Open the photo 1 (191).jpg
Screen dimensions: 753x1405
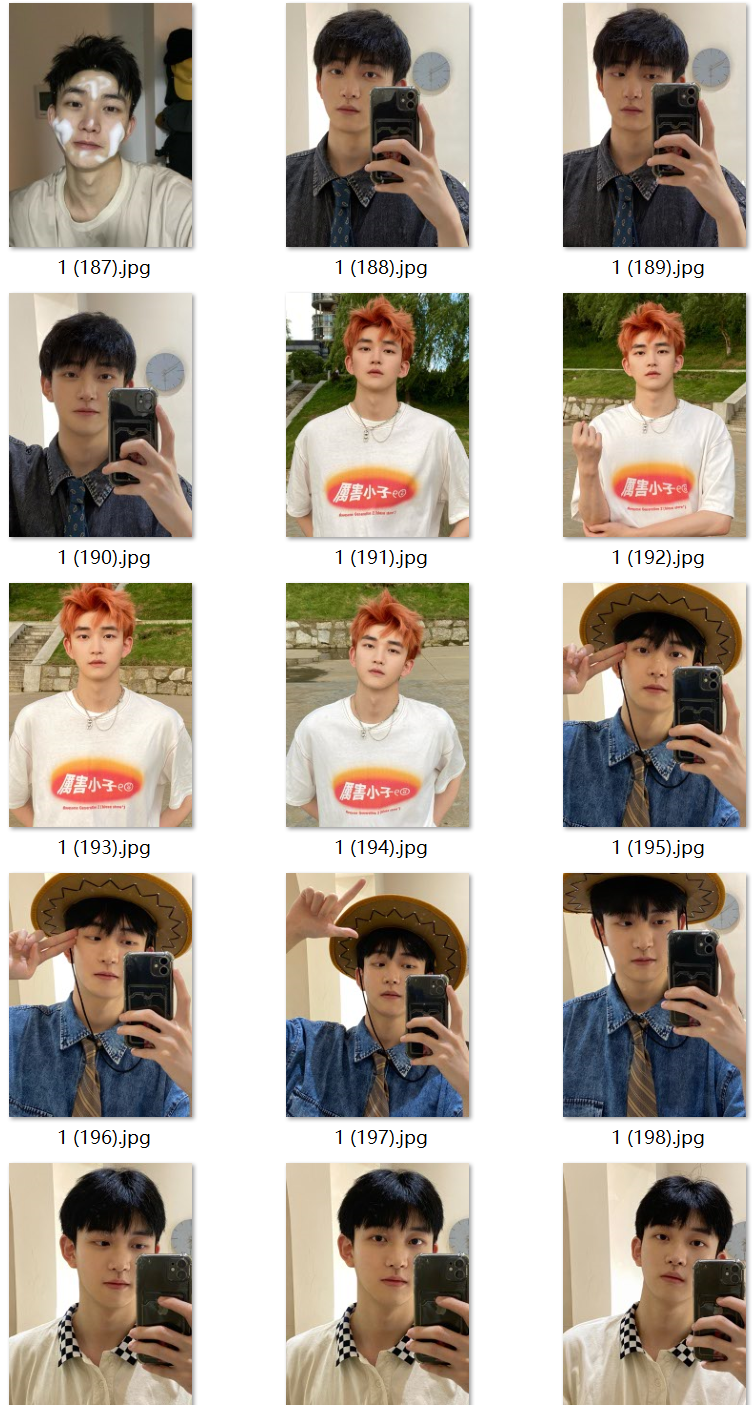point(377,415)
